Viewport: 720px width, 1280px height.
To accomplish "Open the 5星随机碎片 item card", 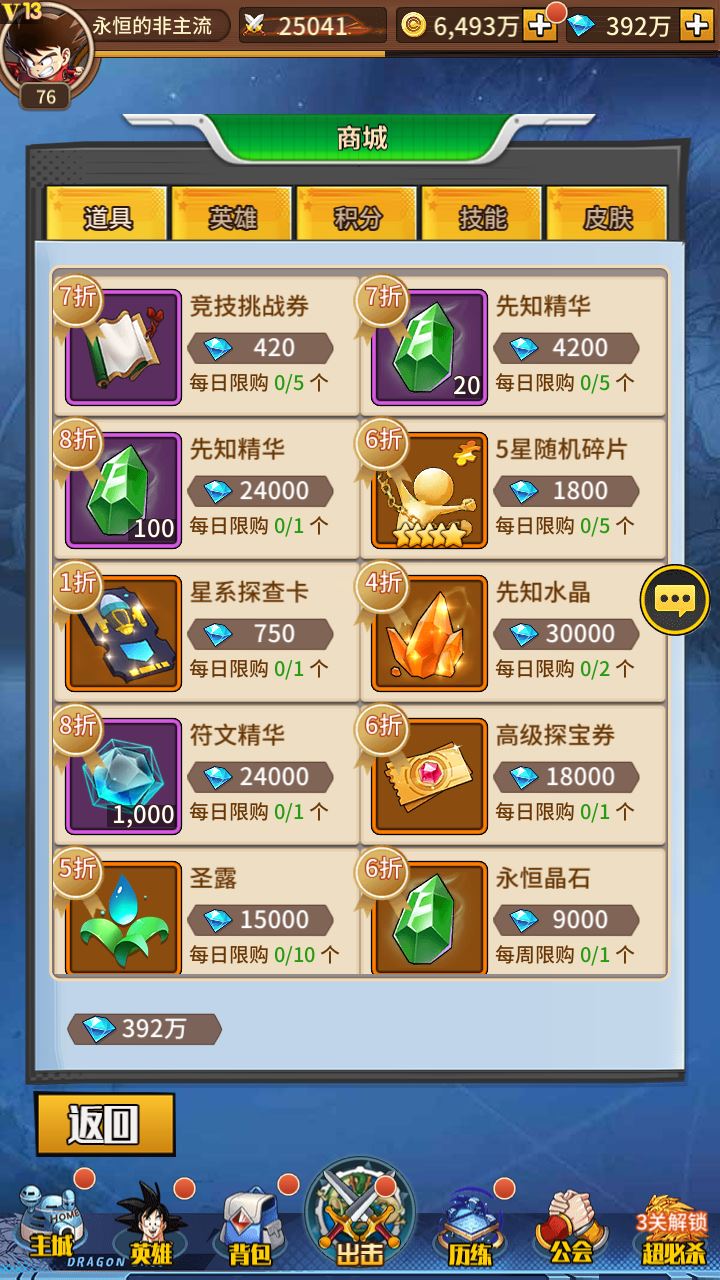I will tap(513, 489).
